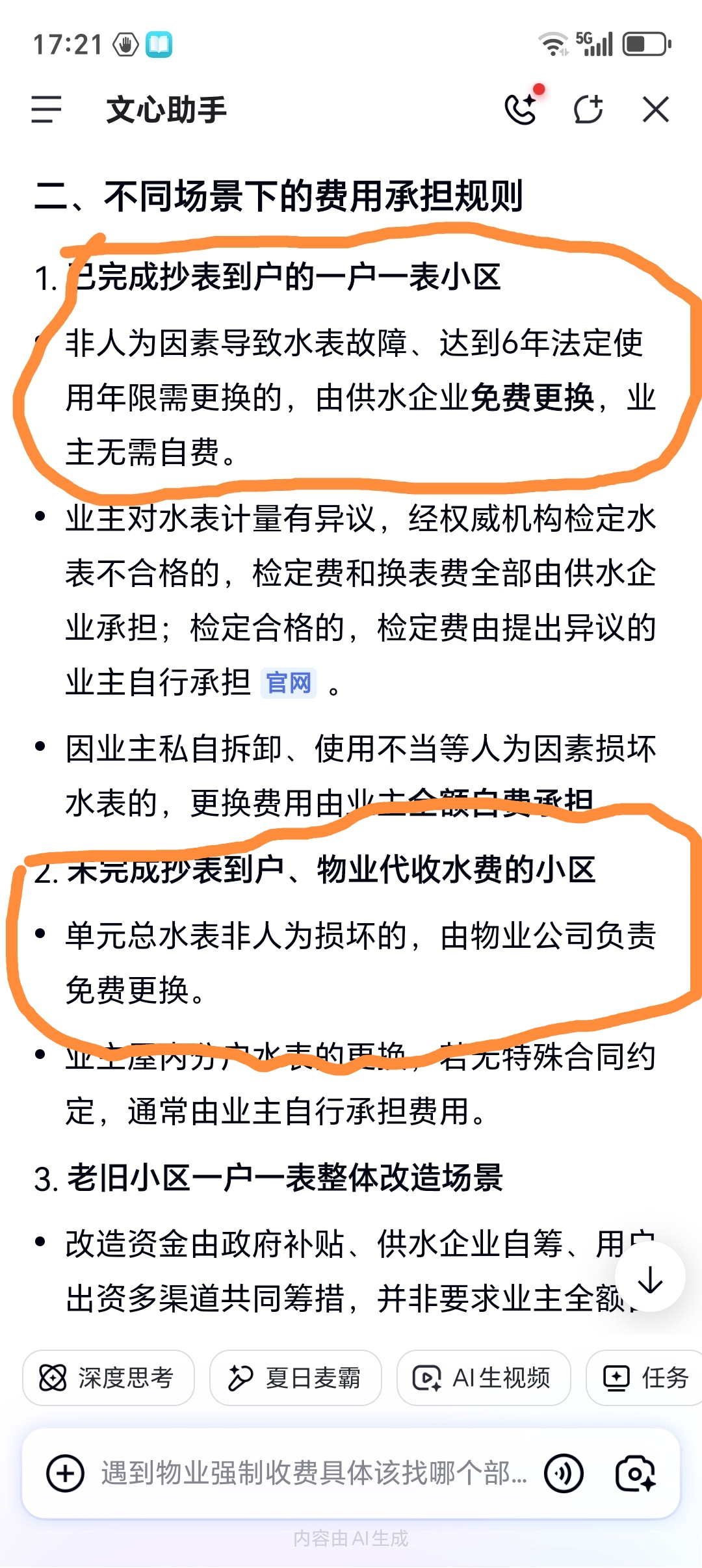The height and width of the screenshot is (1568, 702).
Task: Open the hamburger menu drawer
Action: 46,109
